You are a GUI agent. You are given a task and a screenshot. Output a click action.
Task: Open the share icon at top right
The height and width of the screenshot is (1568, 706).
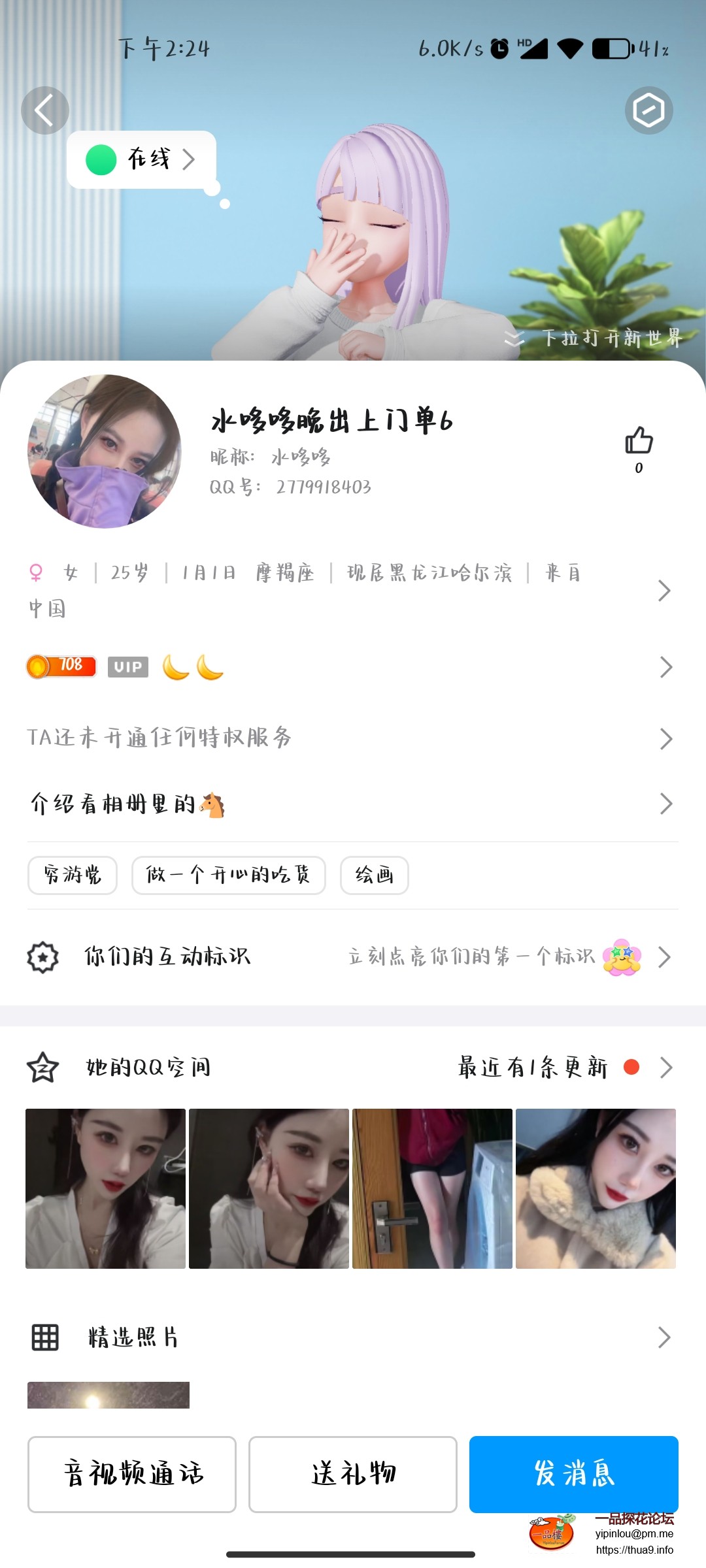[x=650, y=110]
